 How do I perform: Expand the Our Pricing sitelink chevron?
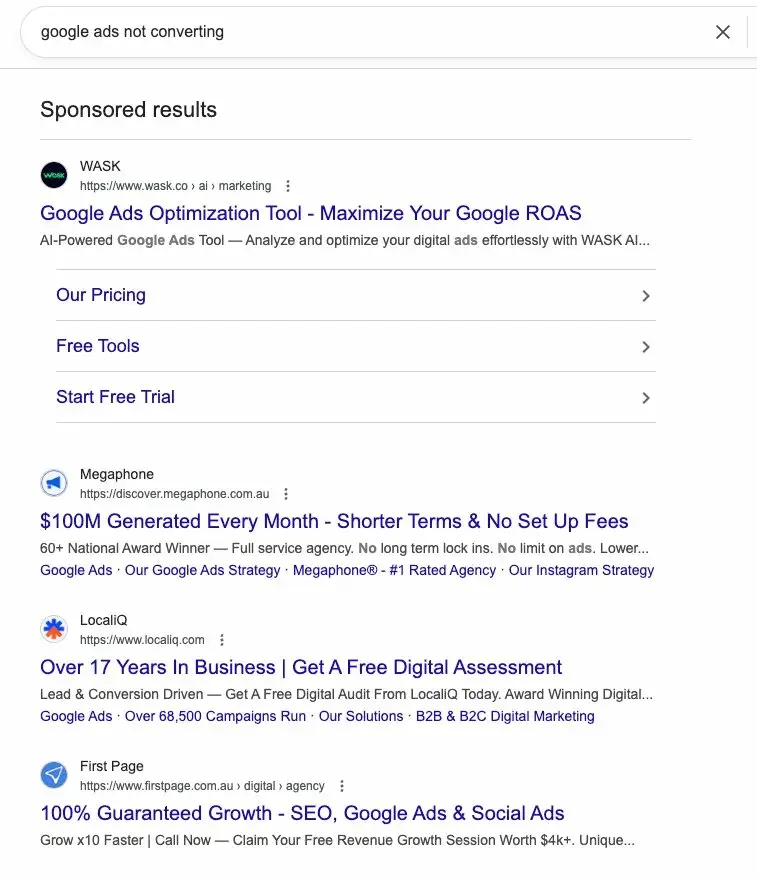645,296
